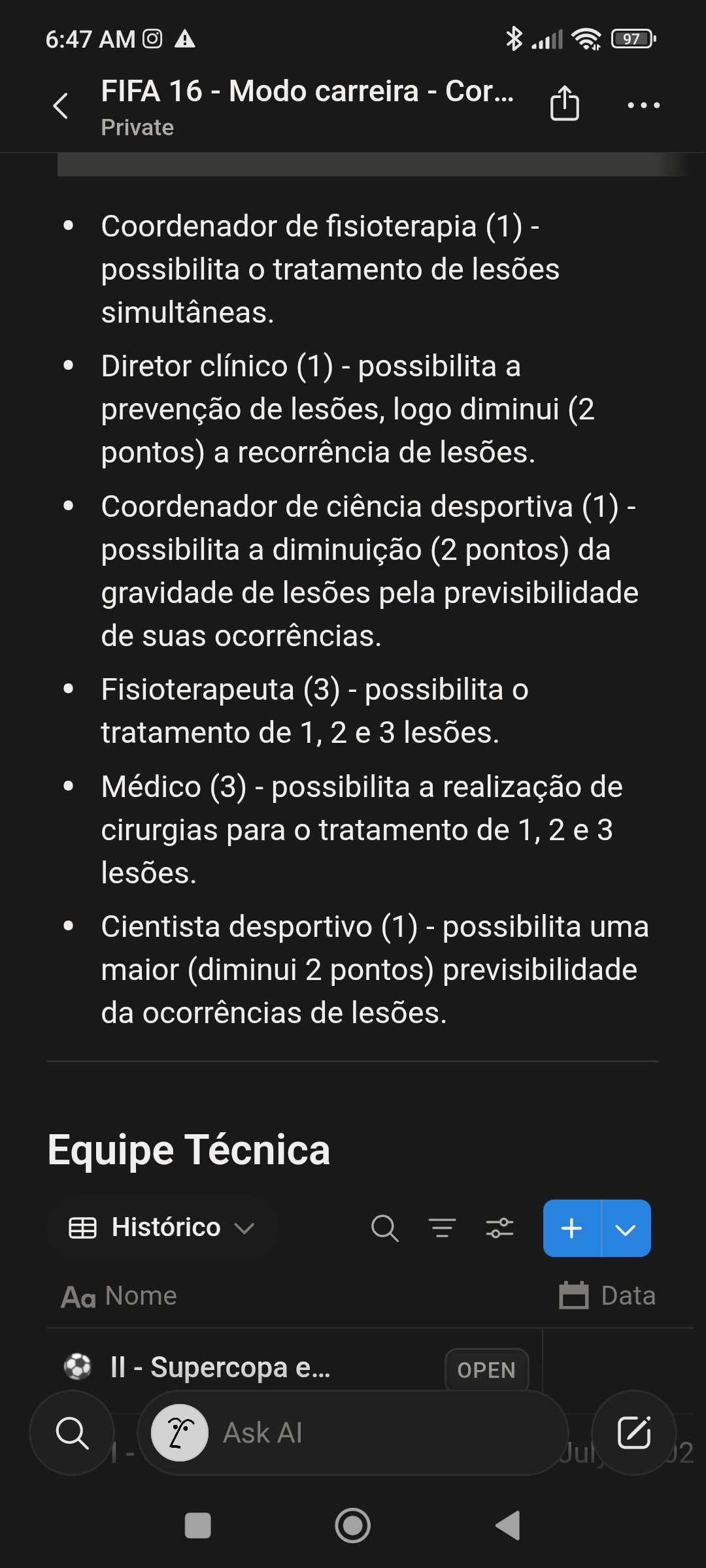Open recent apps via square button
This screenshot has height=1568, width=706.
coord(198,1526)
